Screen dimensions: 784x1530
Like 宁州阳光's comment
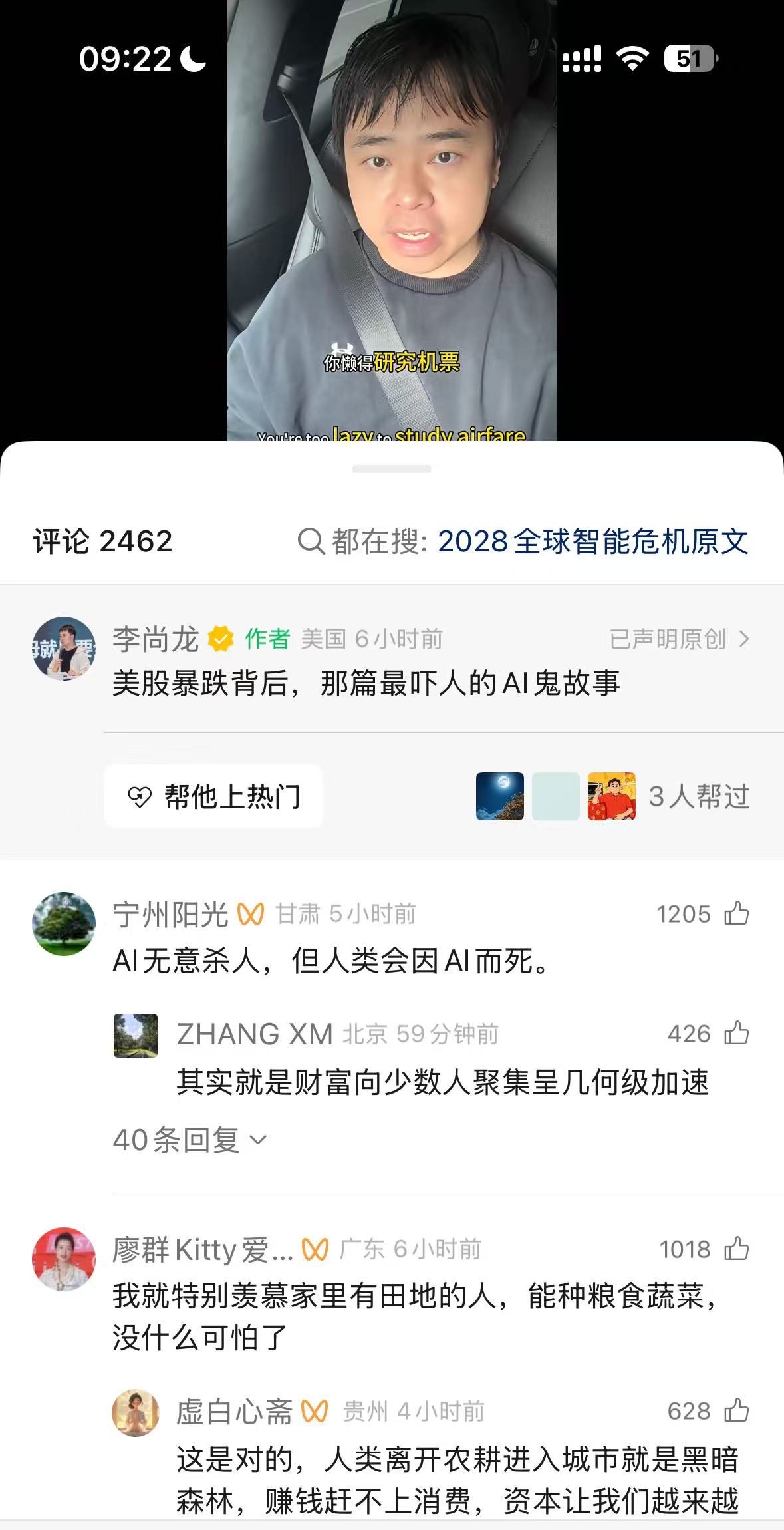[736, 914]
